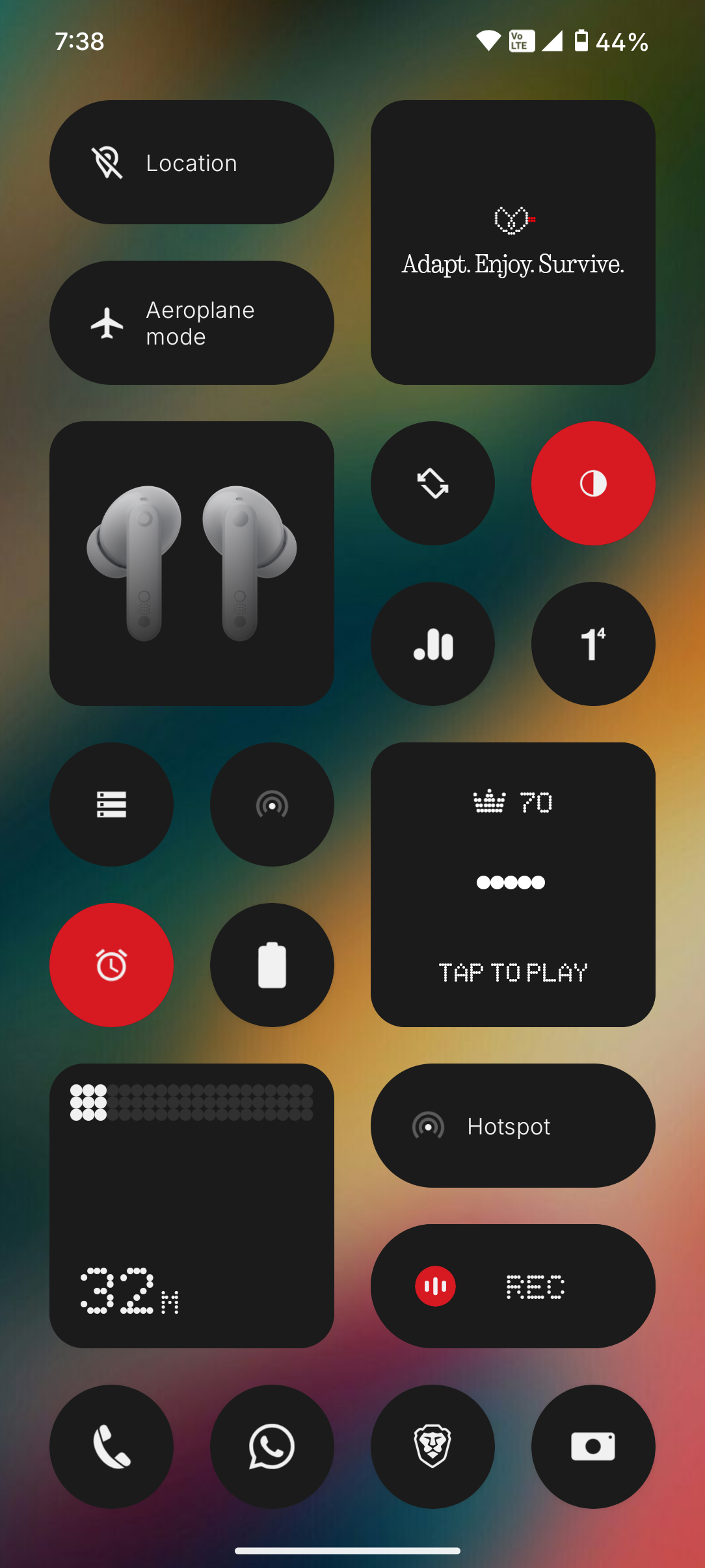Toggle the round hotspot icon tile

coord(272,804)
